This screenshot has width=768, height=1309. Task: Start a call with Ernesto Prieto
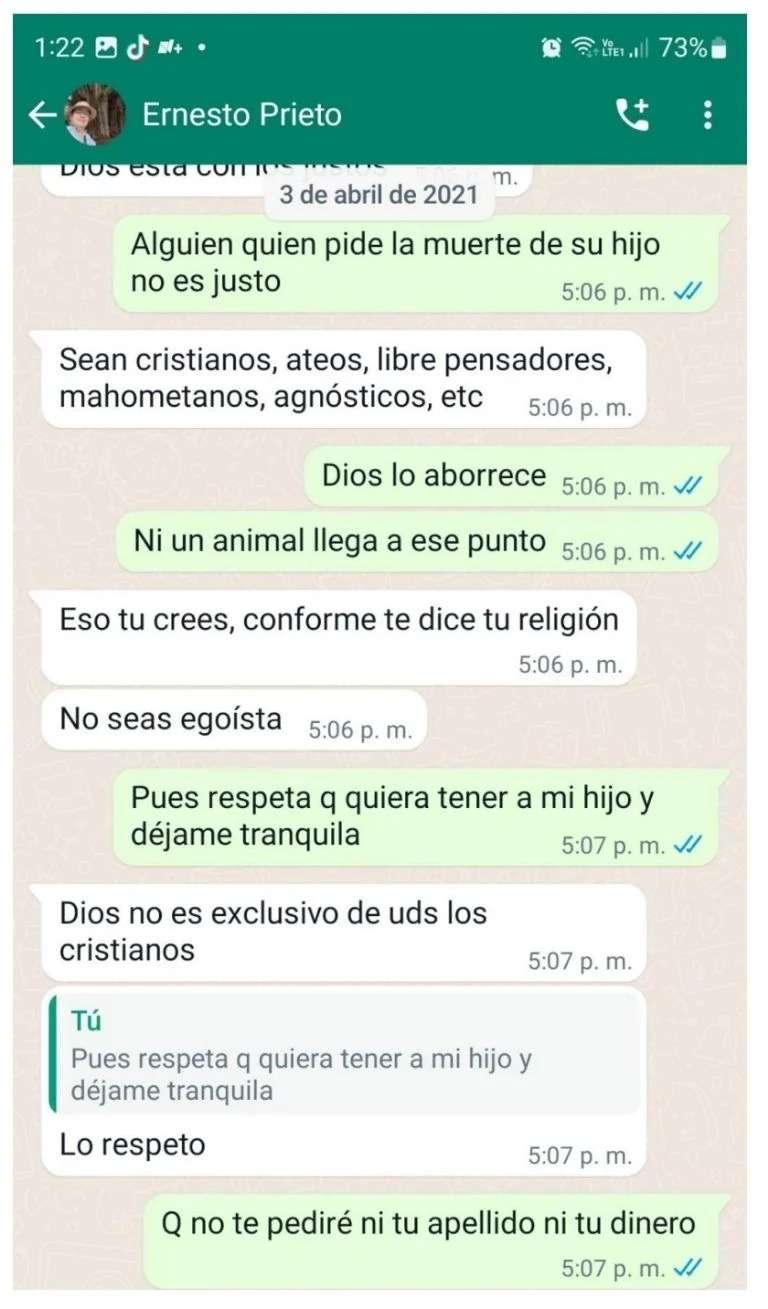click(x=632, y=115)
